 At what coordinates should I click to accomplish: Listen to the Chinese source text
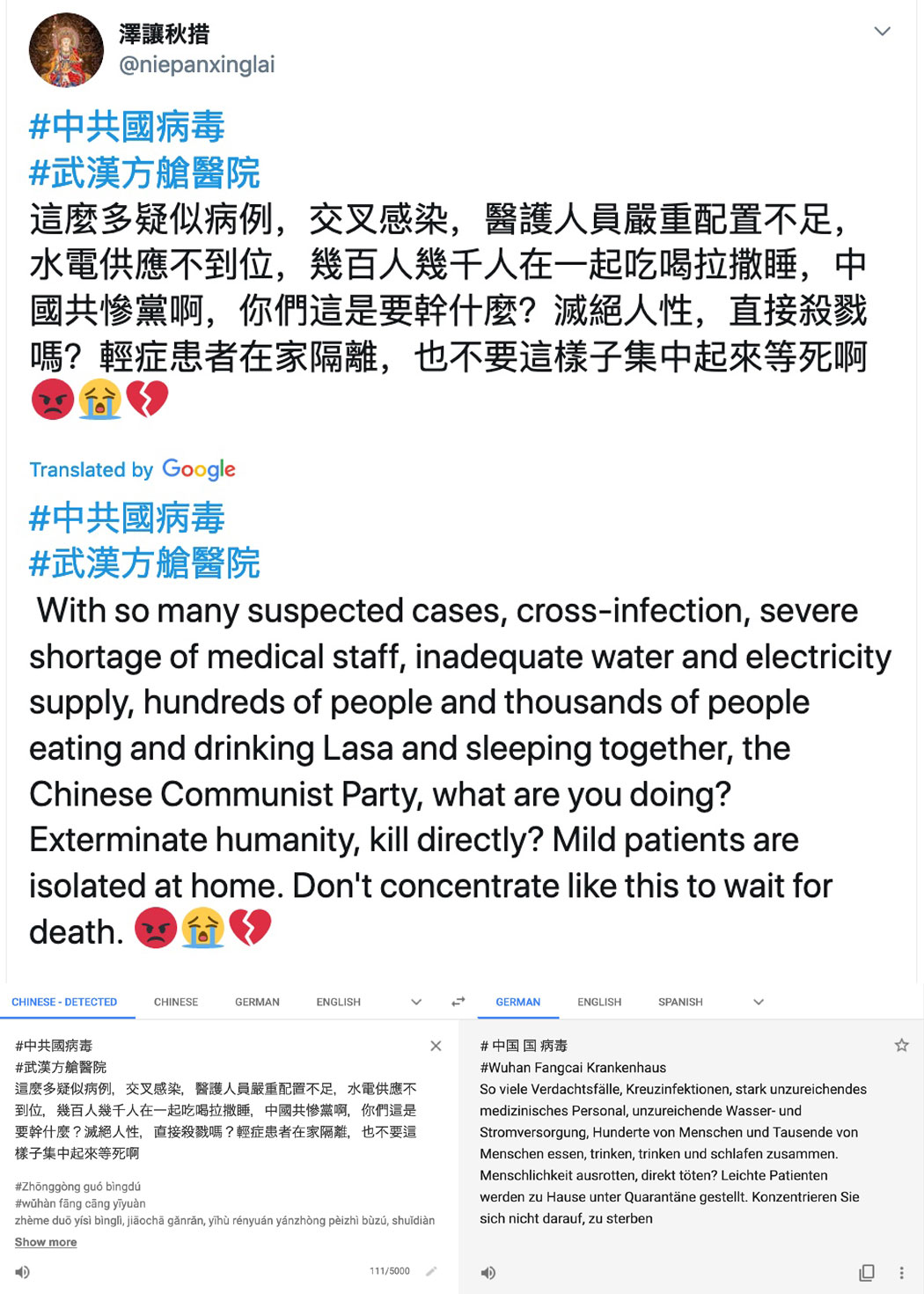point(23,1272)
